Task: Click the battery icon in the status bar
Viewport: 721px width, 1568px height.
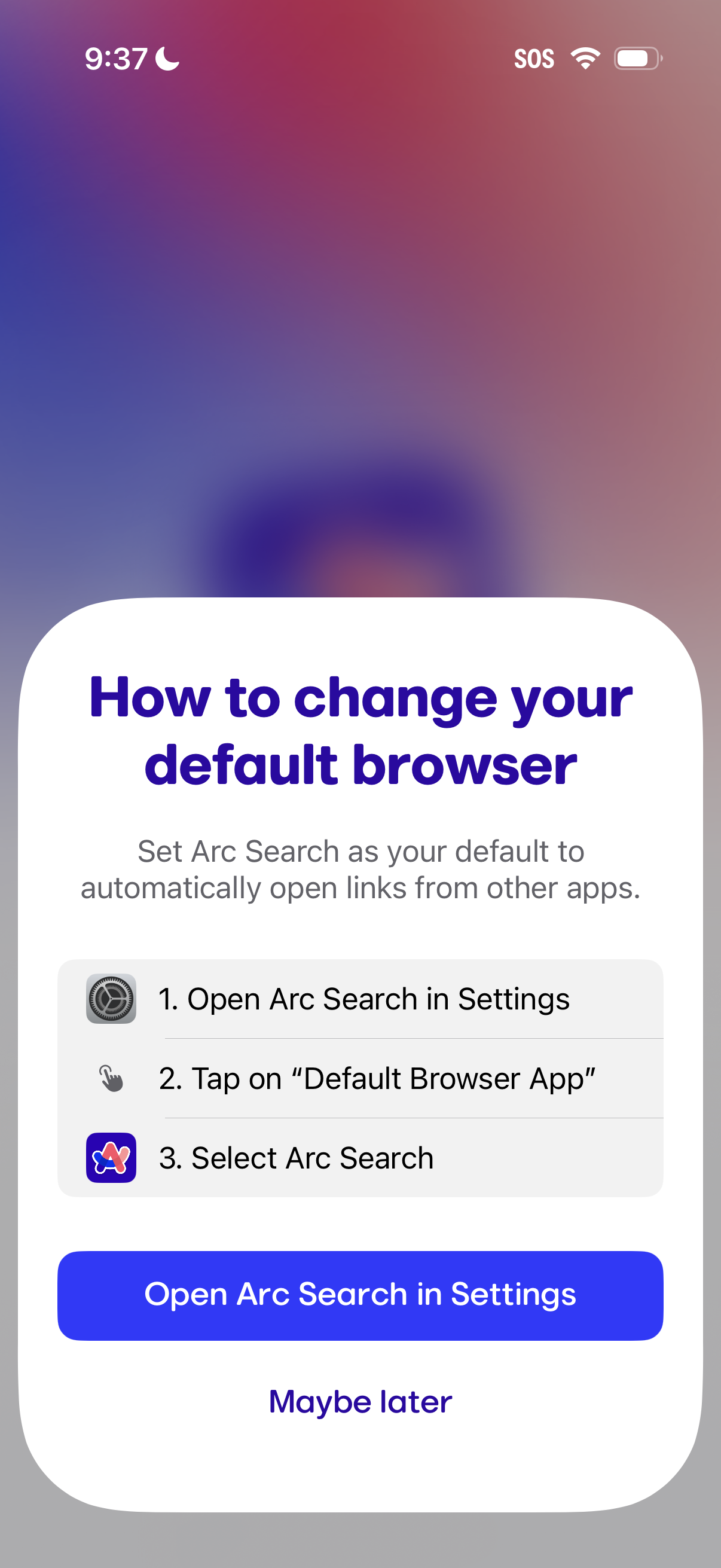Action: coord(636,57)
